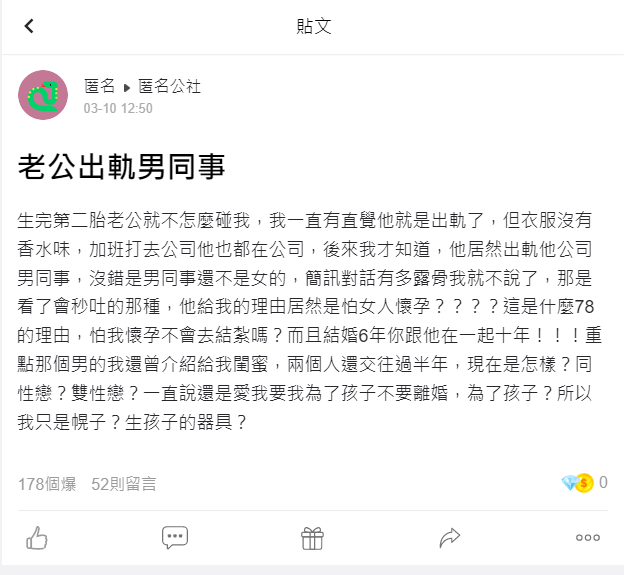624x575 pixels.
Task: View the 52則留言 comments
Action: coord(123,484)
